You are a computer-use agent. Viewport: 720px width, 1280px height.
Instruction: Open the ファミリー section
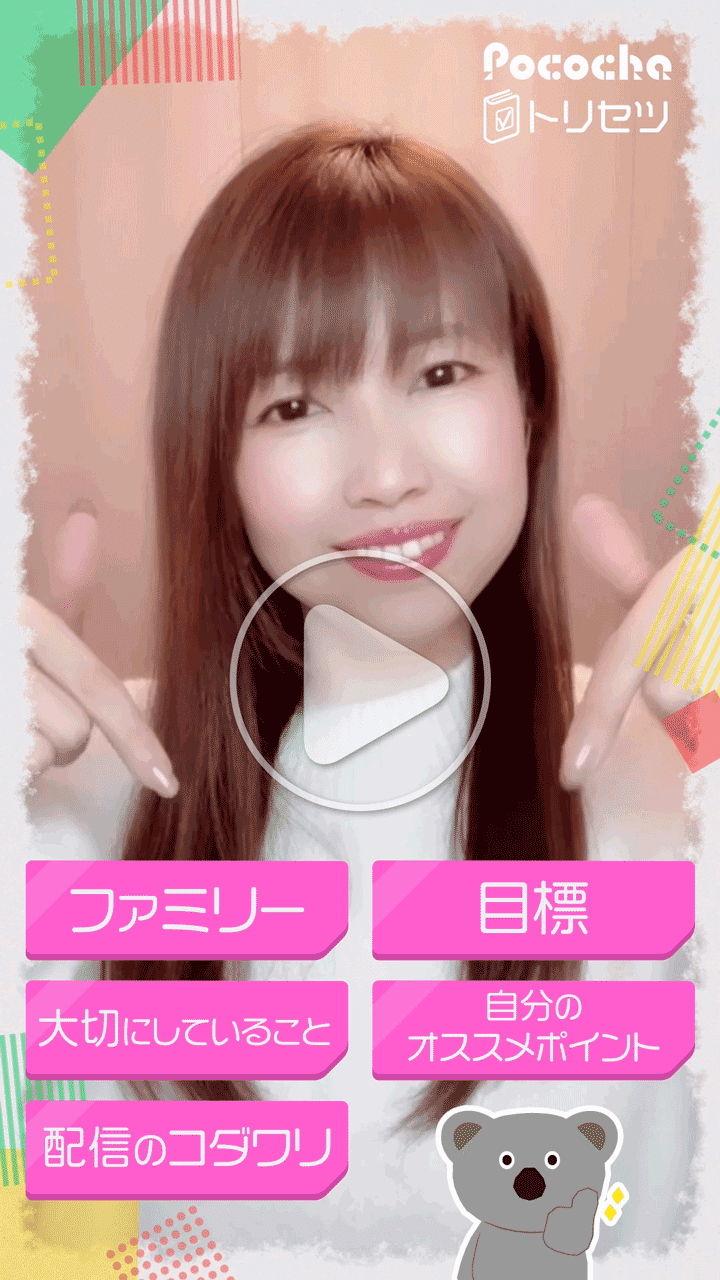[x=187, y=908]
